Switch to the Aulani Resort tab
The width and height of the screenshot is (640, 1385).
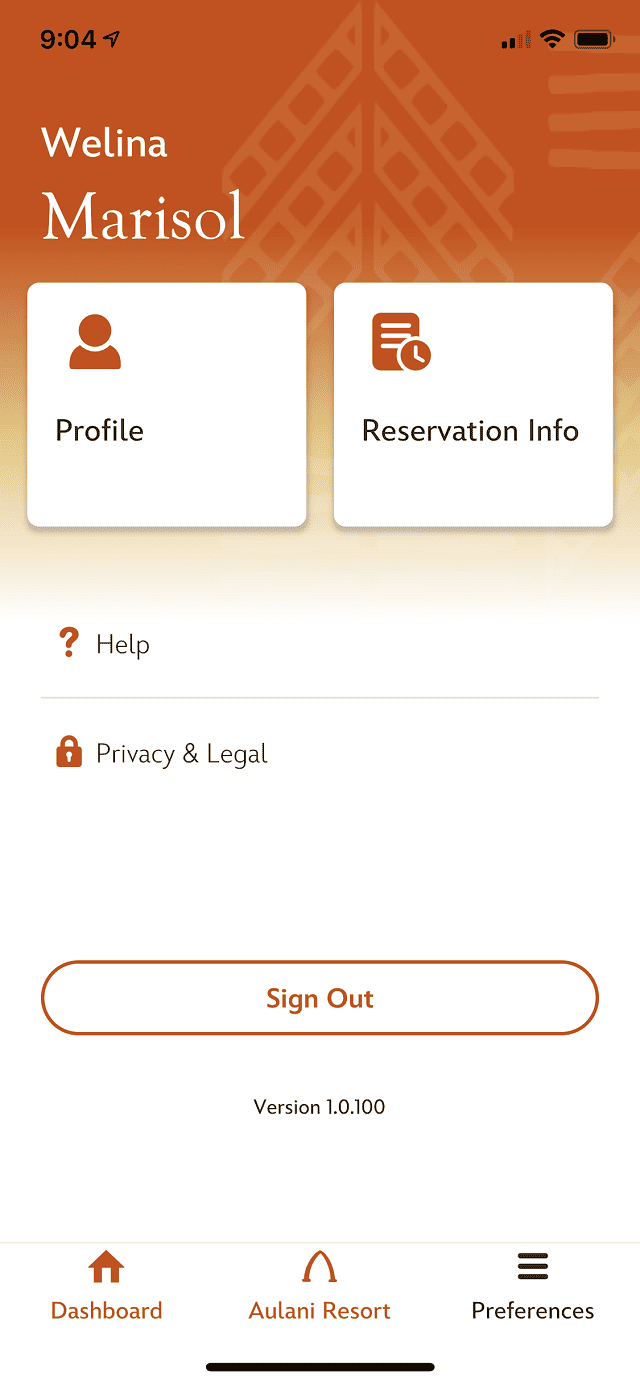pos(320,1288)
